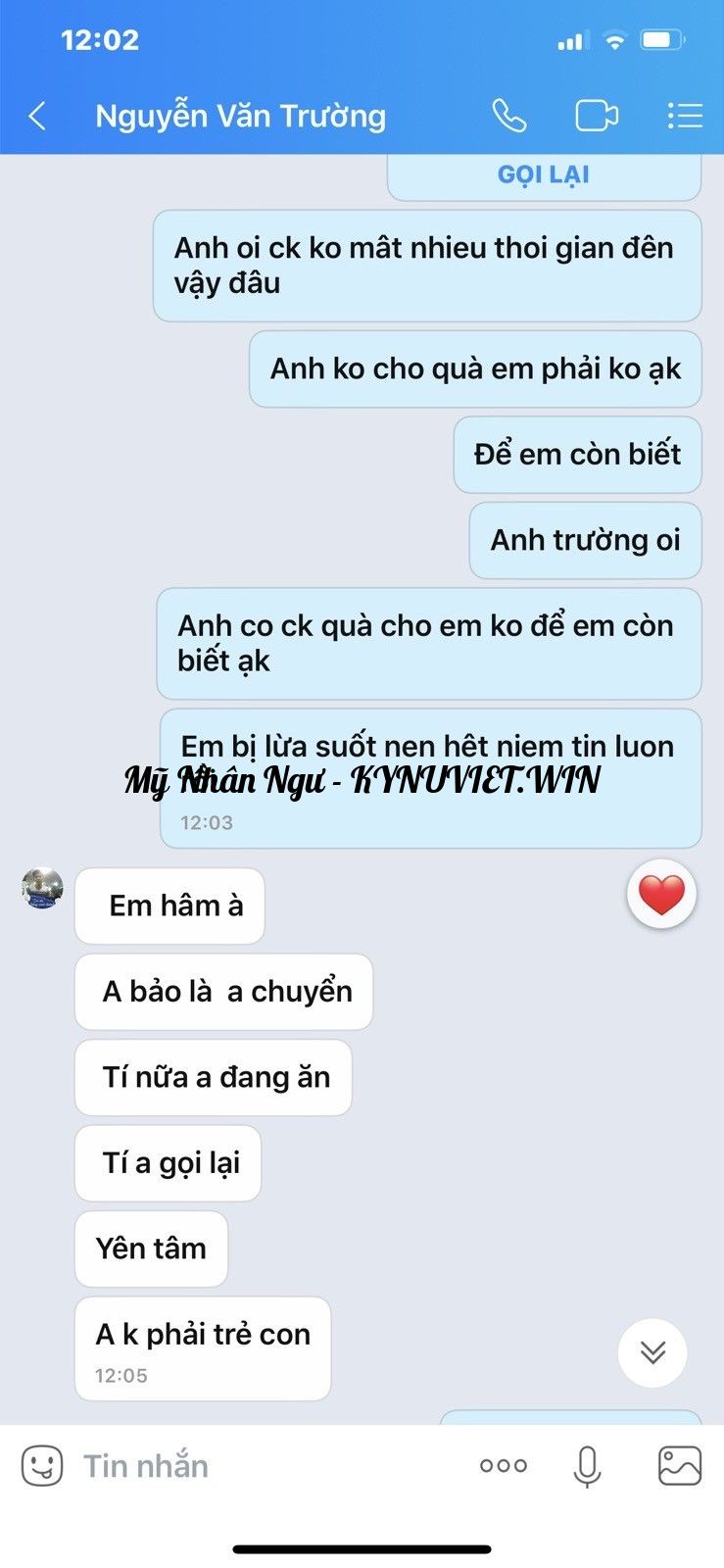
Task: Attach a photo from the gallery
Action: 679,1466
